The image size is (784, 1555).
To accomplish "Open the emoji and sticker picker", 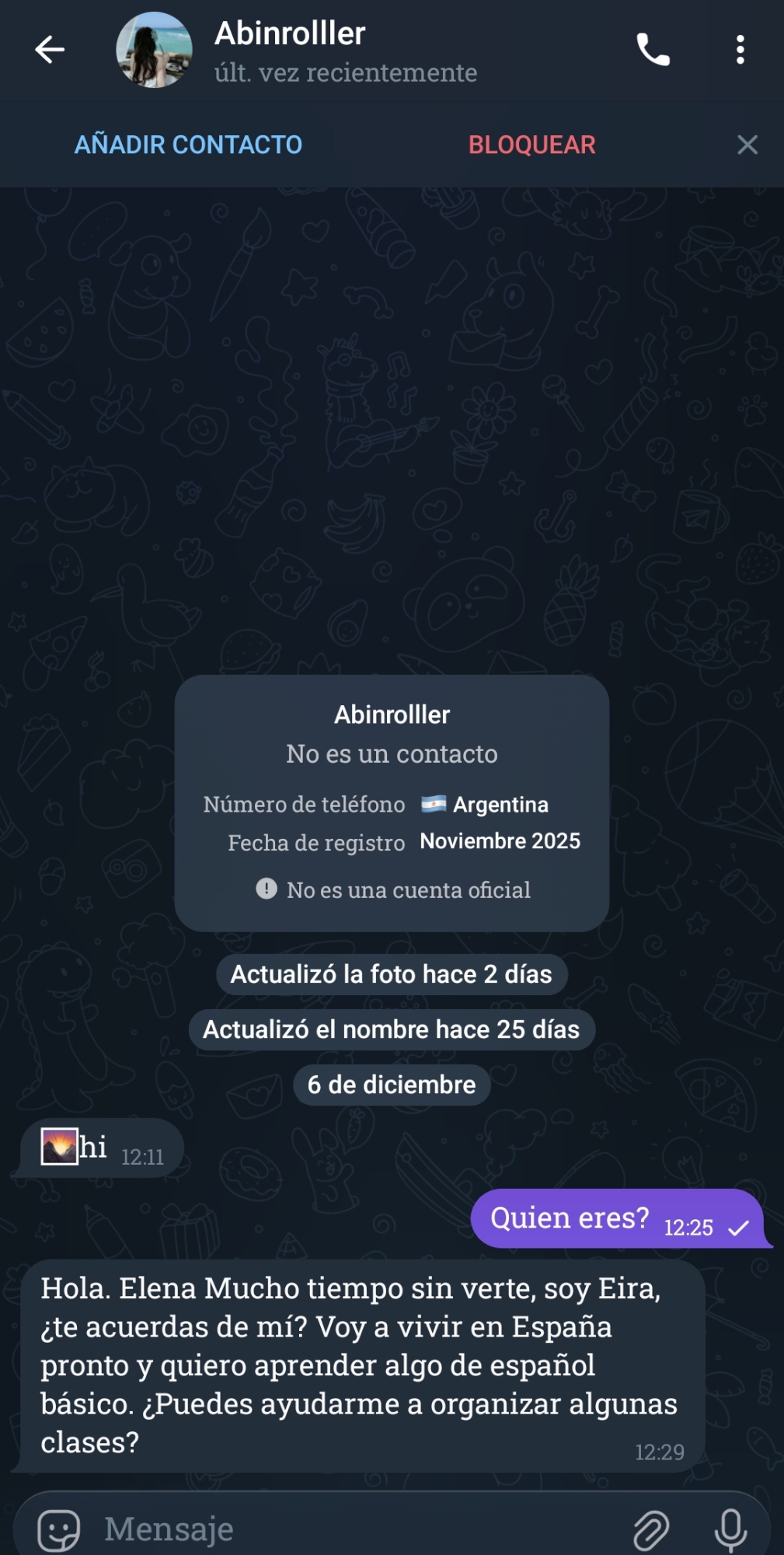I will point(59,1529).
